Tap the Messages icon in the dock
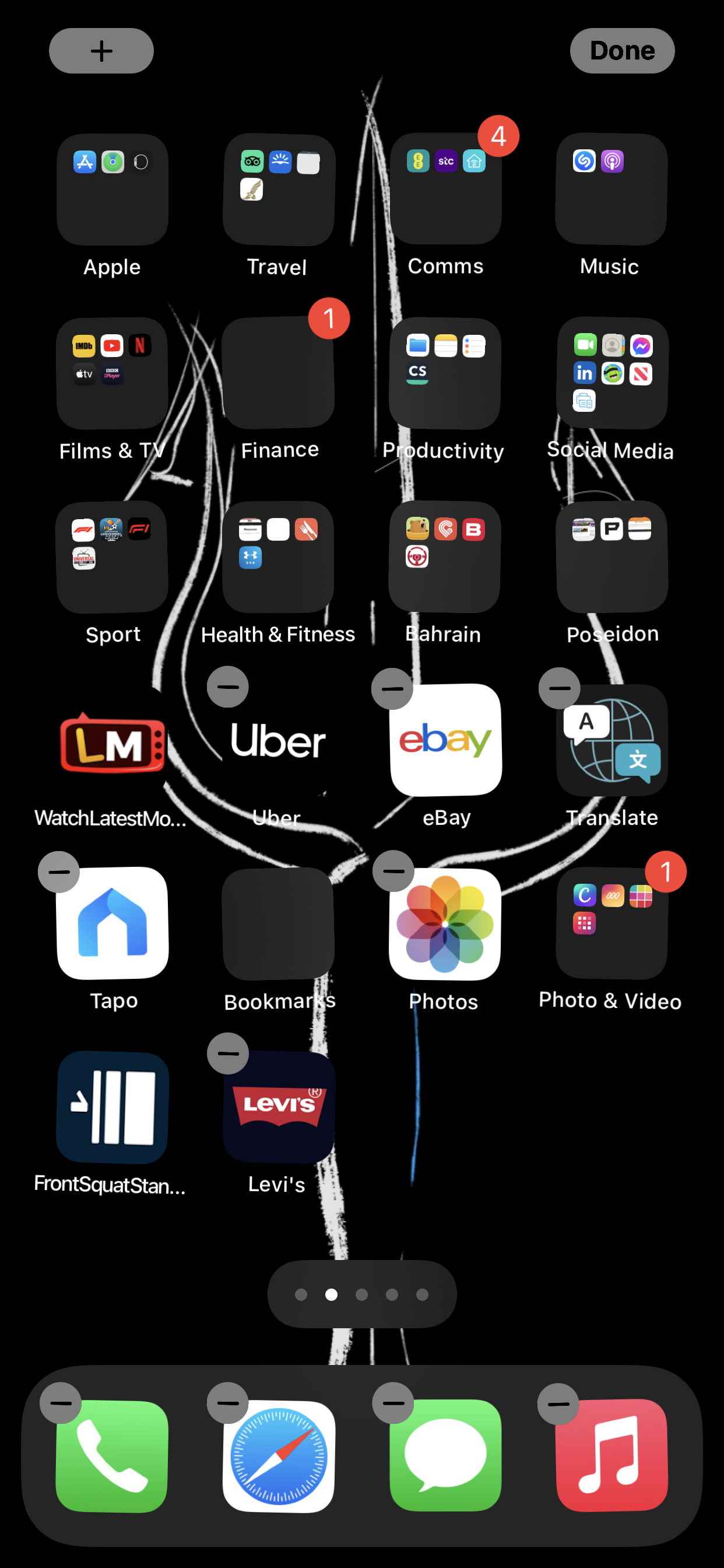The image size is (724, 1568). point(445,1456)
